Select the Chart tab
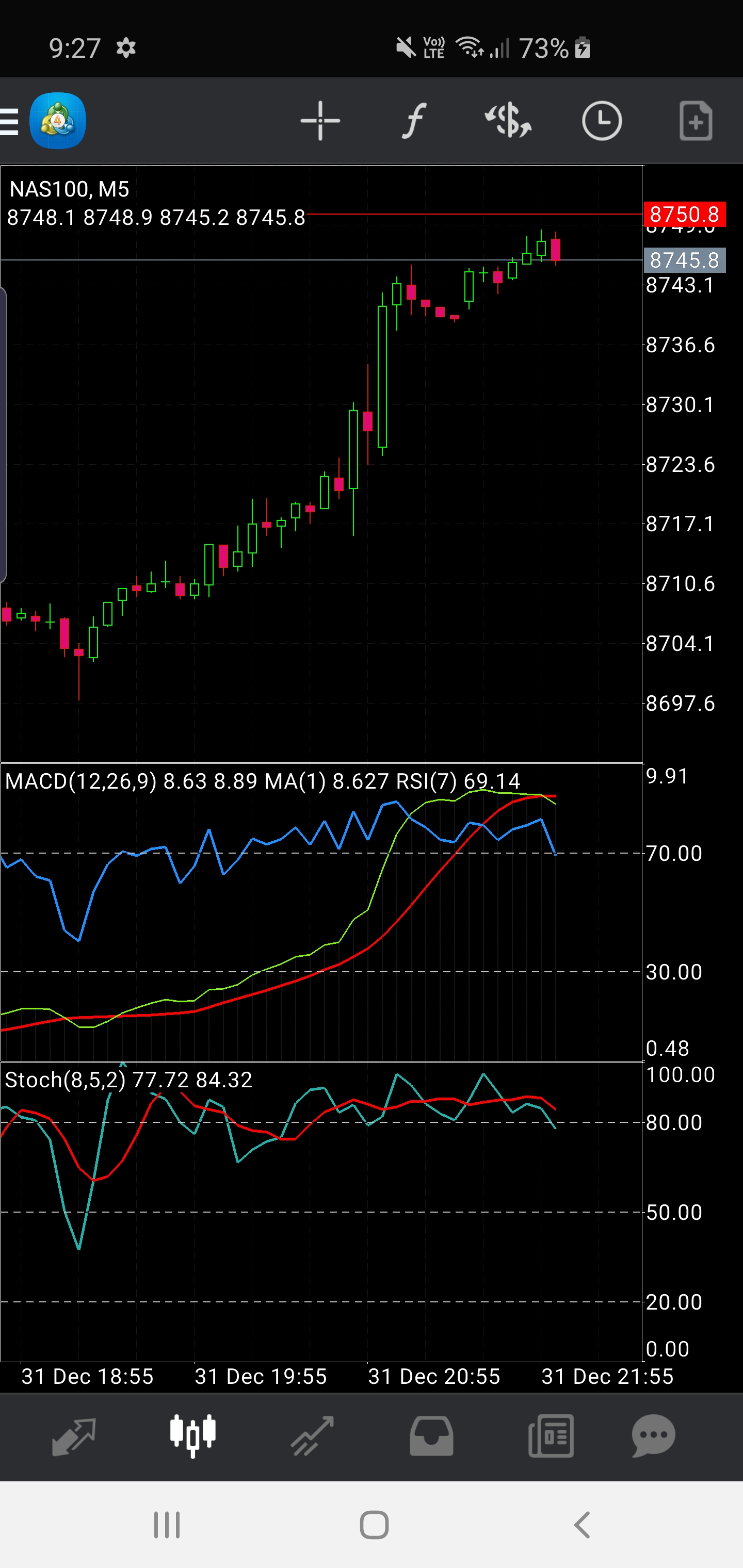 point(193,1436)
